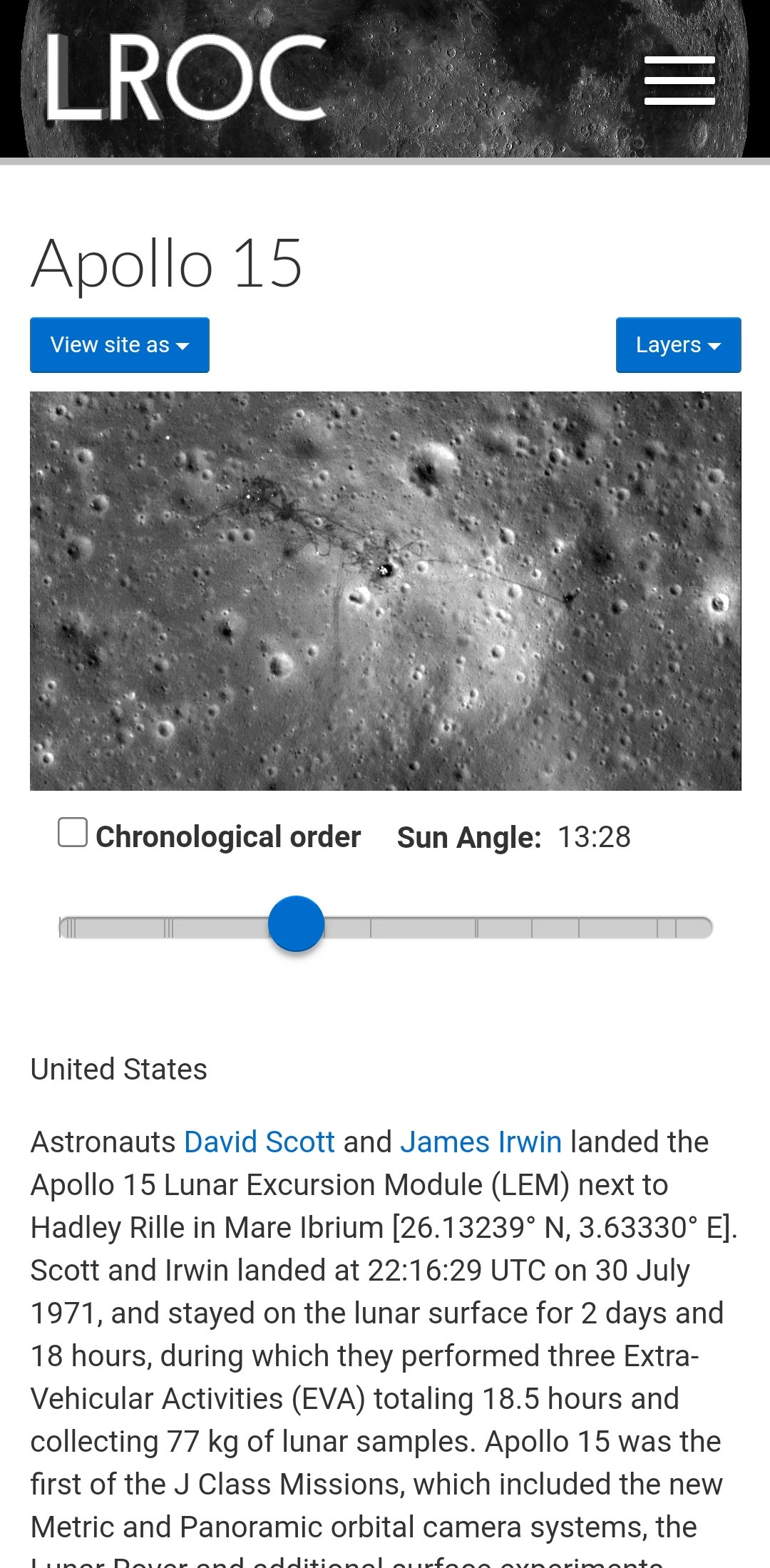Go to LROC home via logo

click(185, 78)
